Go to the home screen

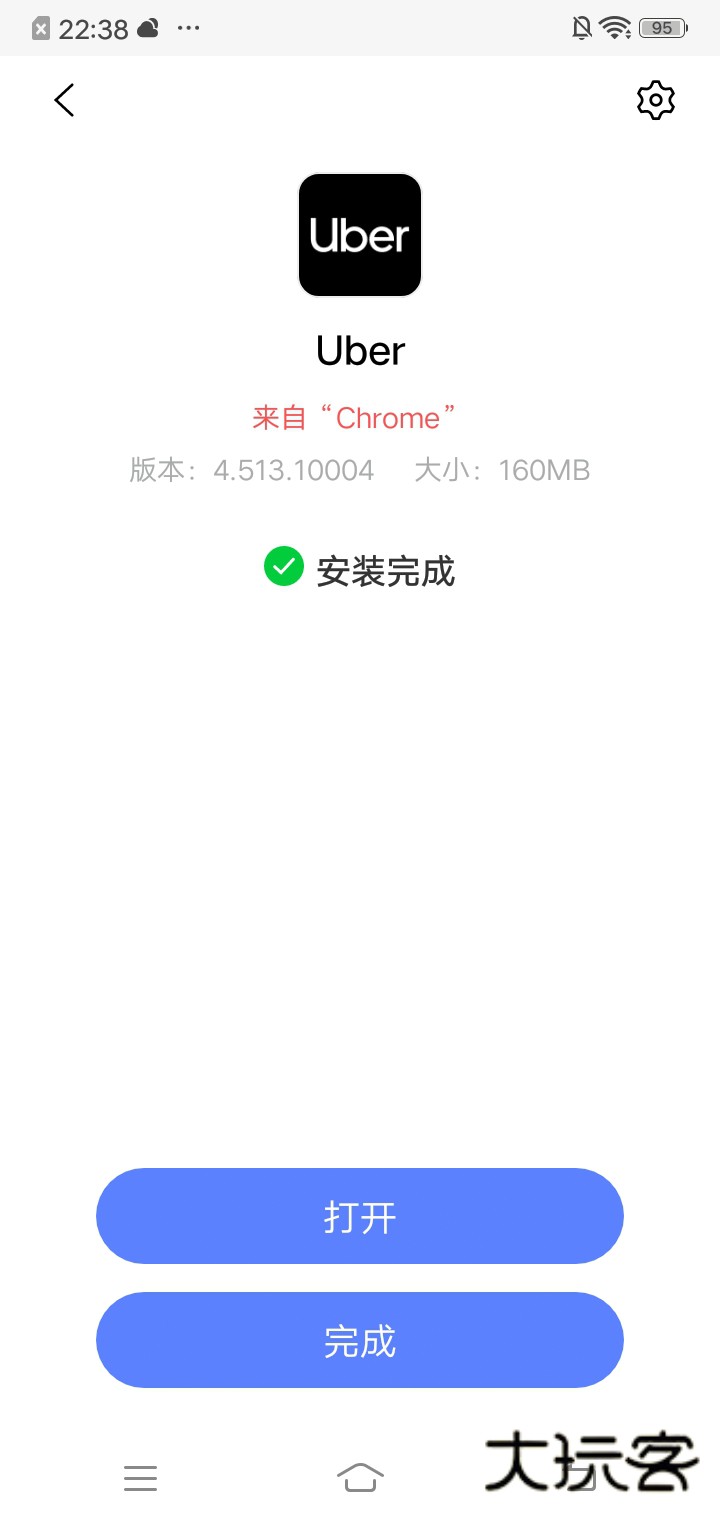(360, 1477)
